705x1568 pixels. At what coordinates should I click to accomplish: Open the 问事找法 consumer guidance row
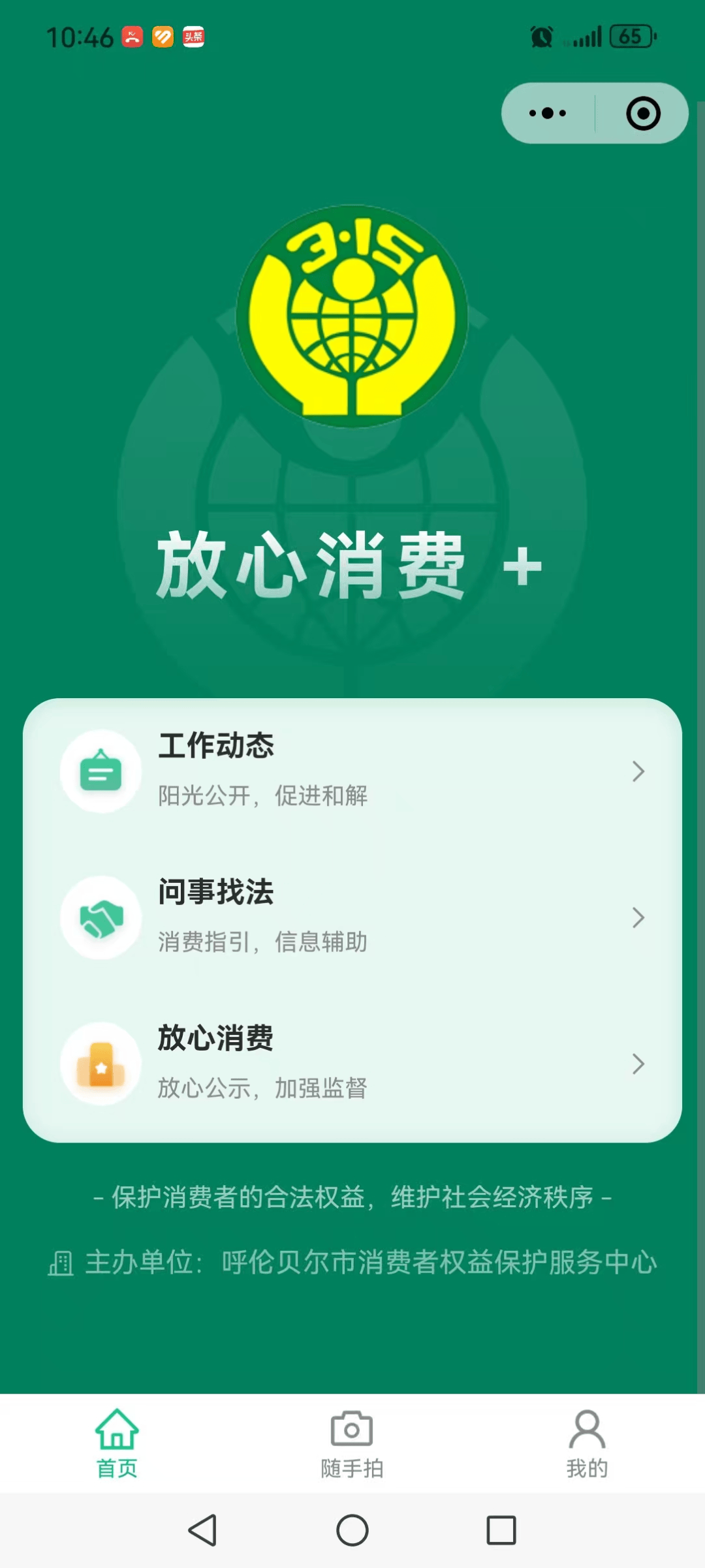click(352, 917)
